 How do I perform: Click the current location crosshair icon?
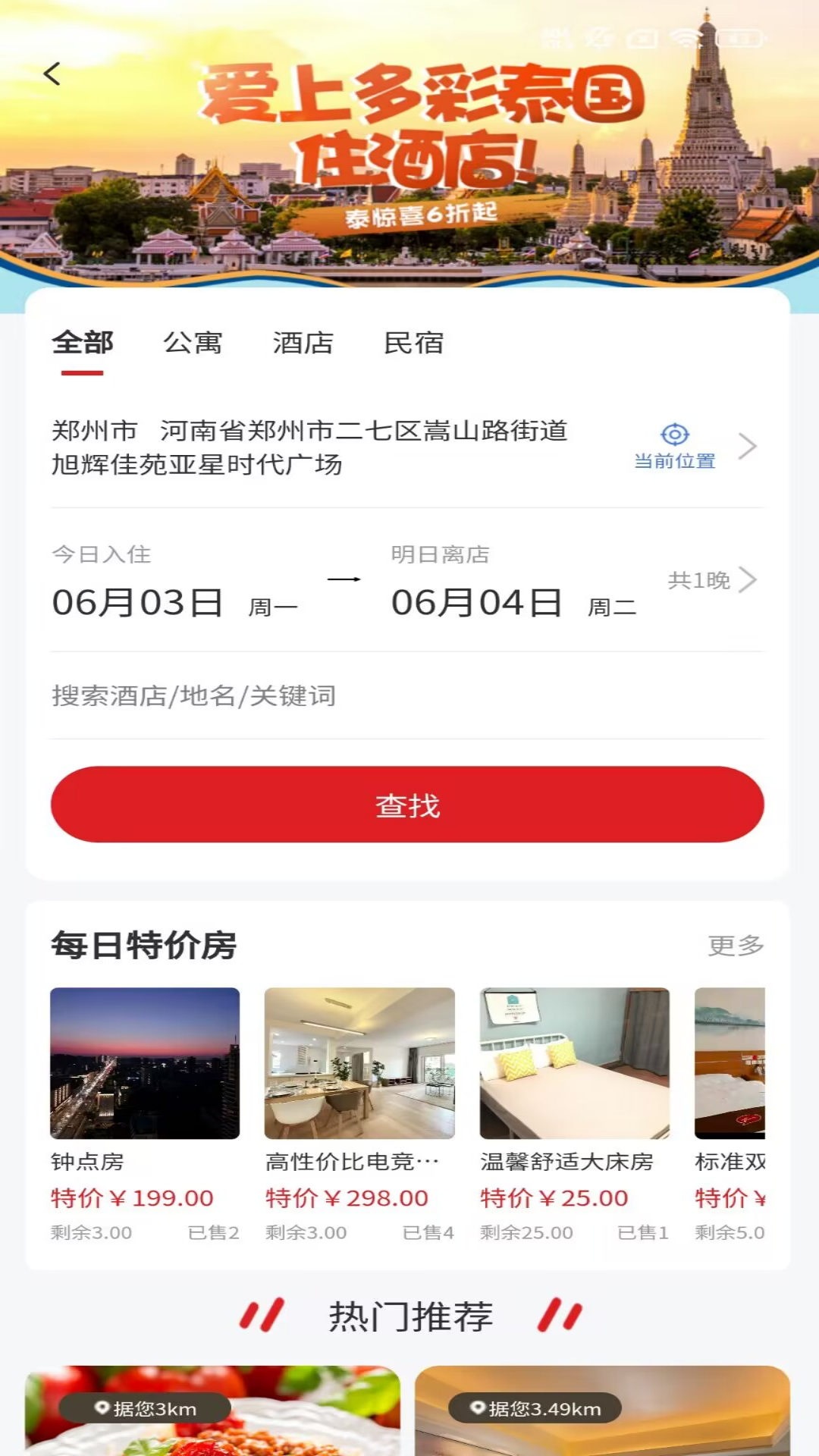(x=675, y=434)
